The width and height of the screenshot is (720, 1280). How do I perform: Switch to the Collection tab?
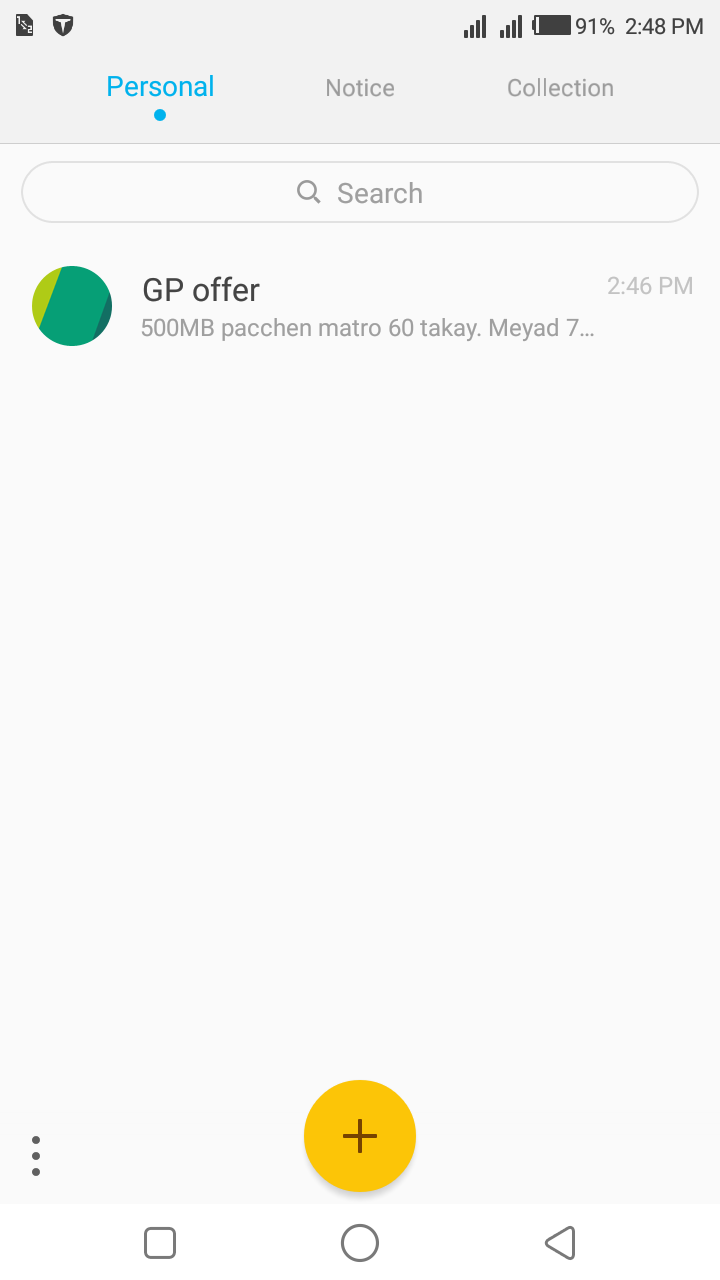[x=560, y=88]
